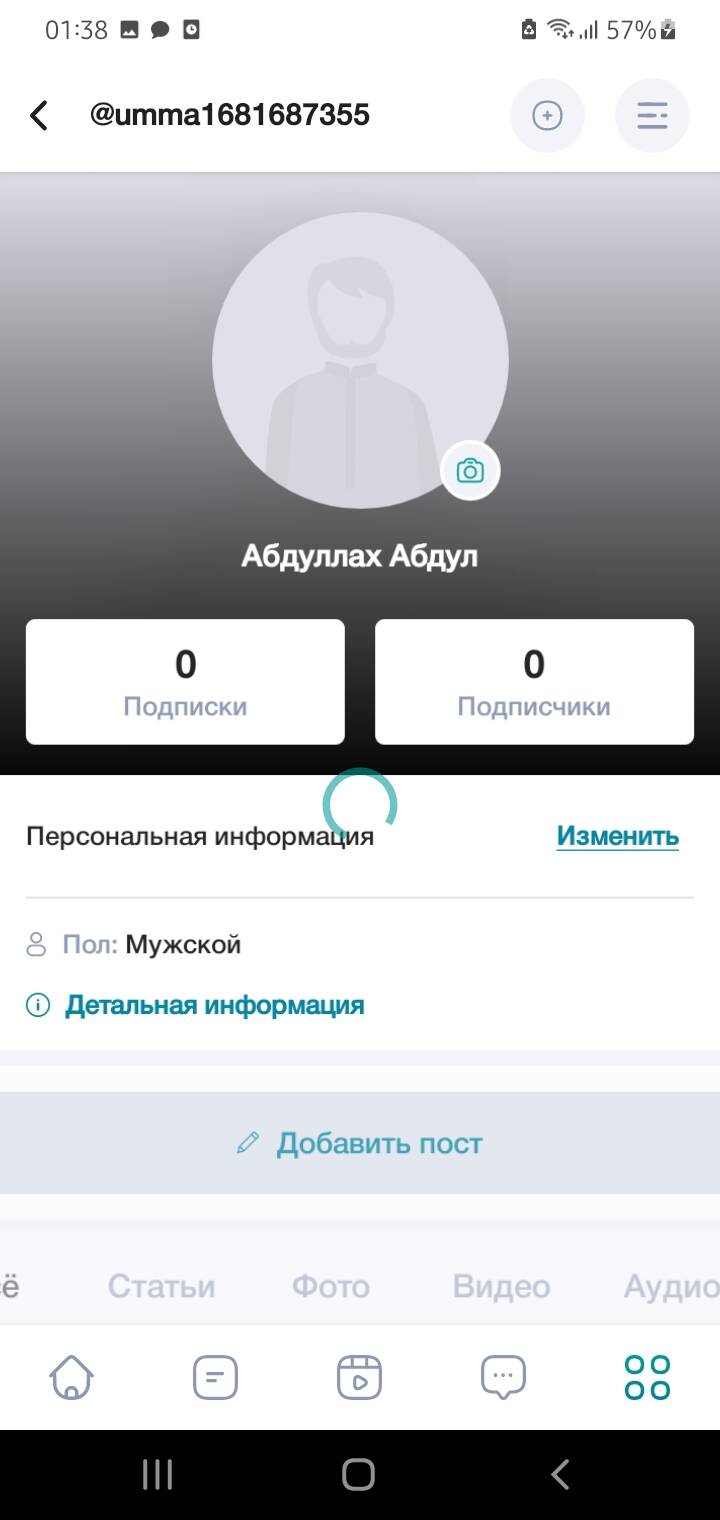
Task: Switch to the Аудио tab
Action: pos(670,1286)
